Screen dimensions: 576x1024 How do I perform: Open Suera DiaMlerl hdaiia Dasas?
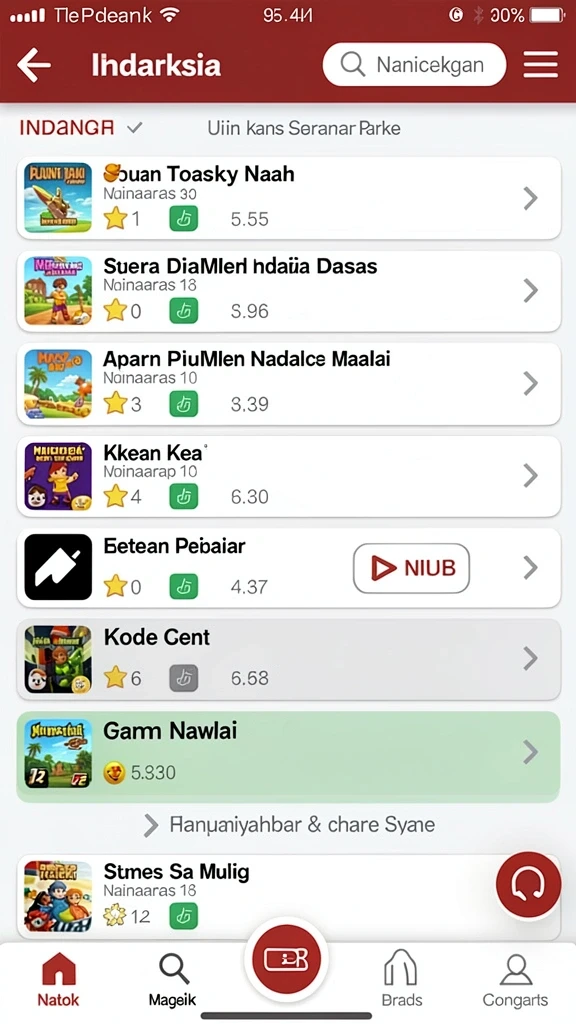(x=289, y=291)
